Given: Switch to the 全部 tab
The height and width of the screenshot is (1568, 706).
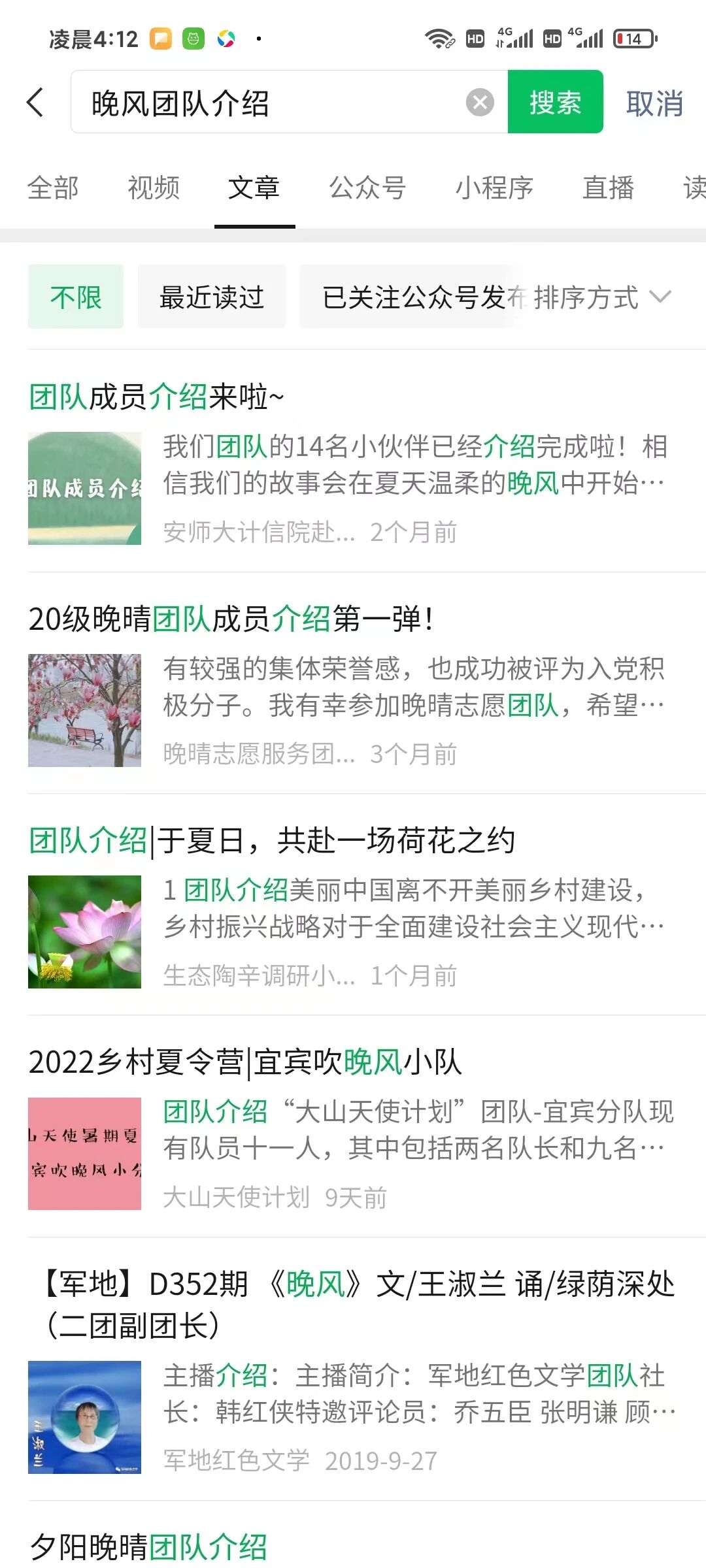Looking at the screenshot, I should point(53,188).
